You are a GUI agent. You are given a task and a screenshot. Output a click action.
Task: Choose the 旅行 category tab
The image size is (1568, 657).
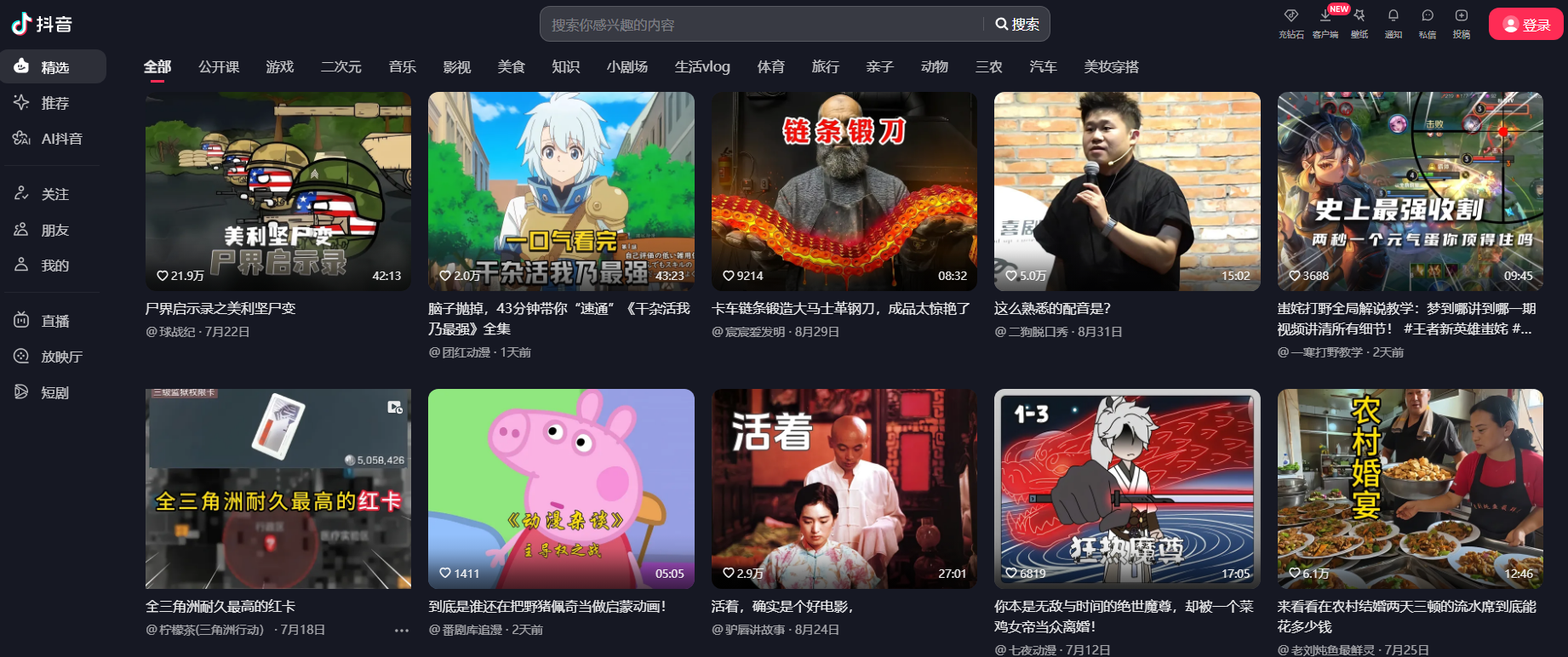coord(825,66)
